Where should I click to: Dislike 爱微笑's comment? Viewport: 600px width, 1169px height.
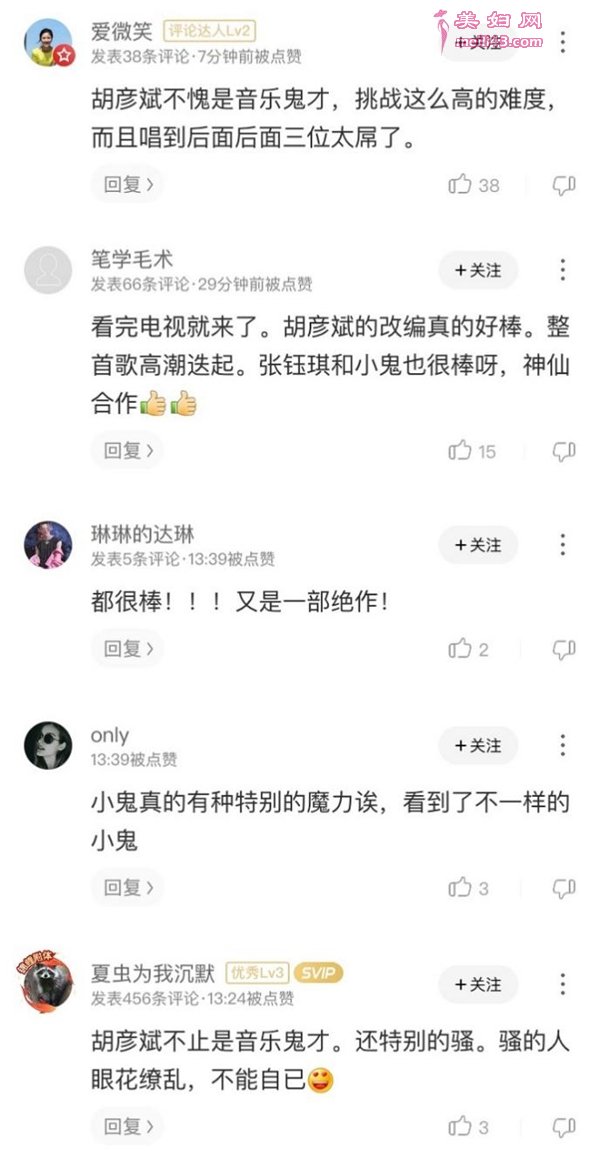[x=564, y=184]
